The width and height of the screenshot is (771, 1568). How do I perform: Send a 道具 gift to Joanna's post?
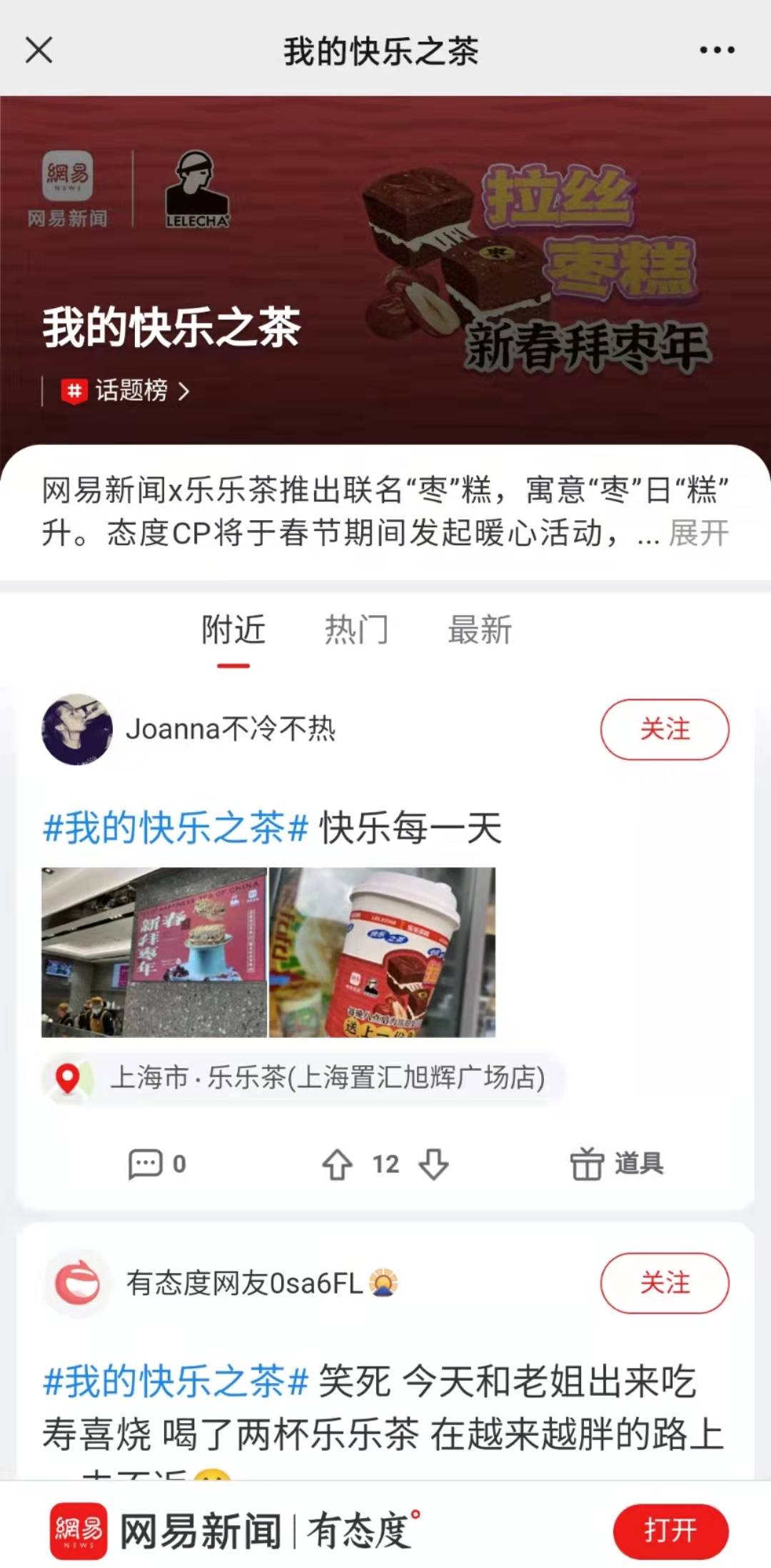[x=617, y=1164]
